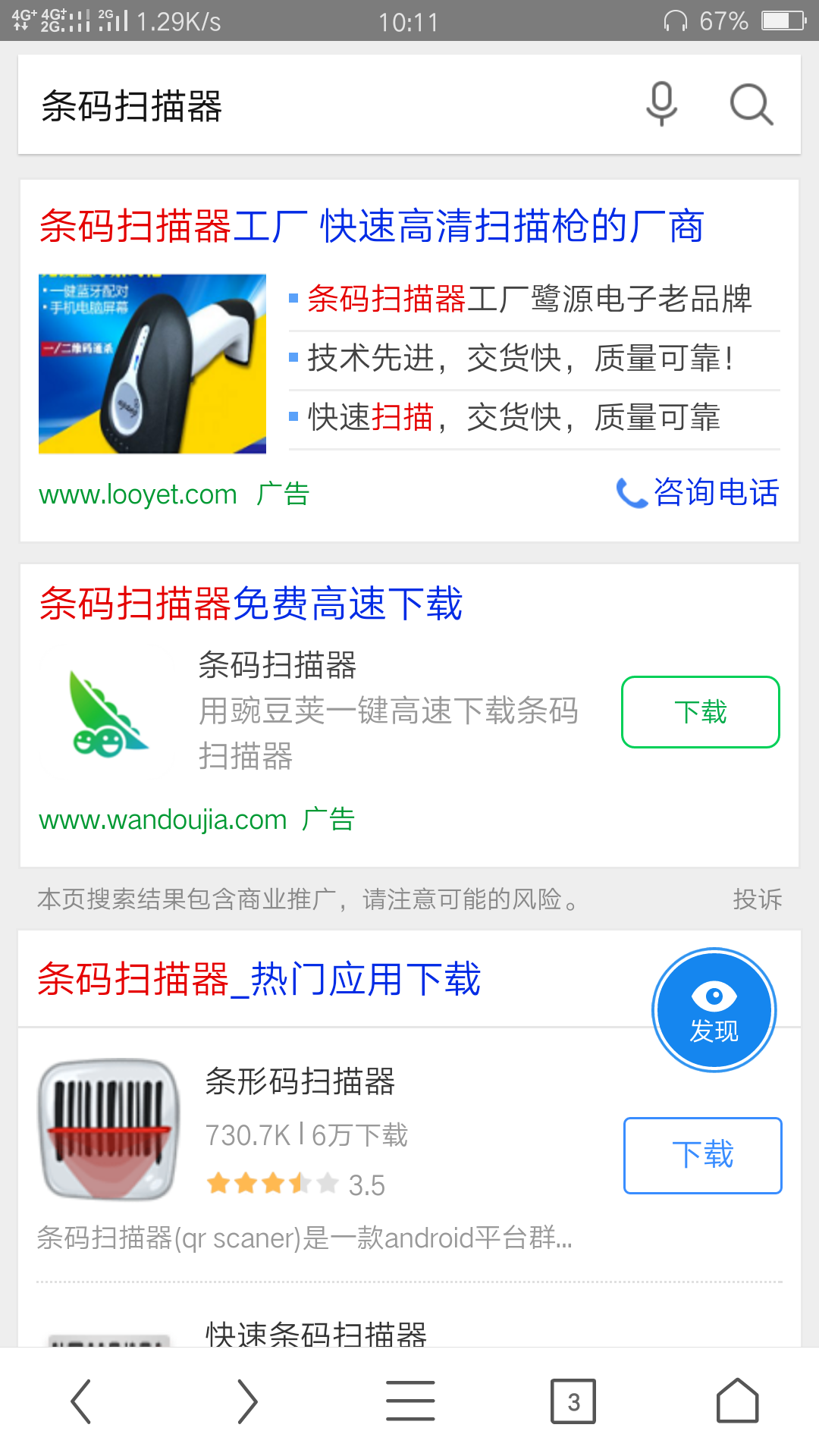Open the 条码扫描器工厂 快速高清扫描枪的厂商 ad link
The height and width of the screenshot is (1456, 819).
click(372, 226)
